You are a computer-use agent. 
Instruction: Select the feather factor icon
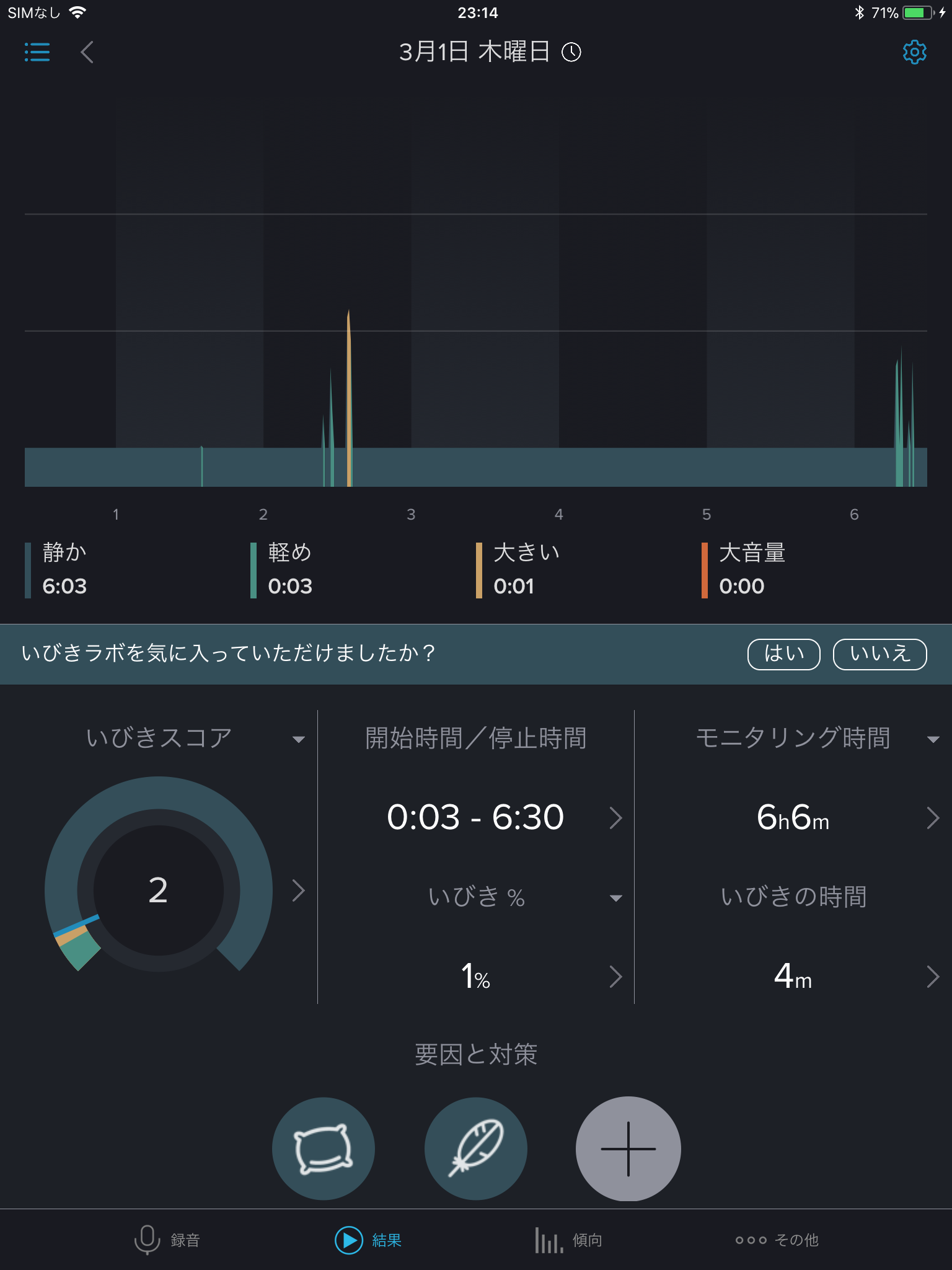pos(476,1148)
